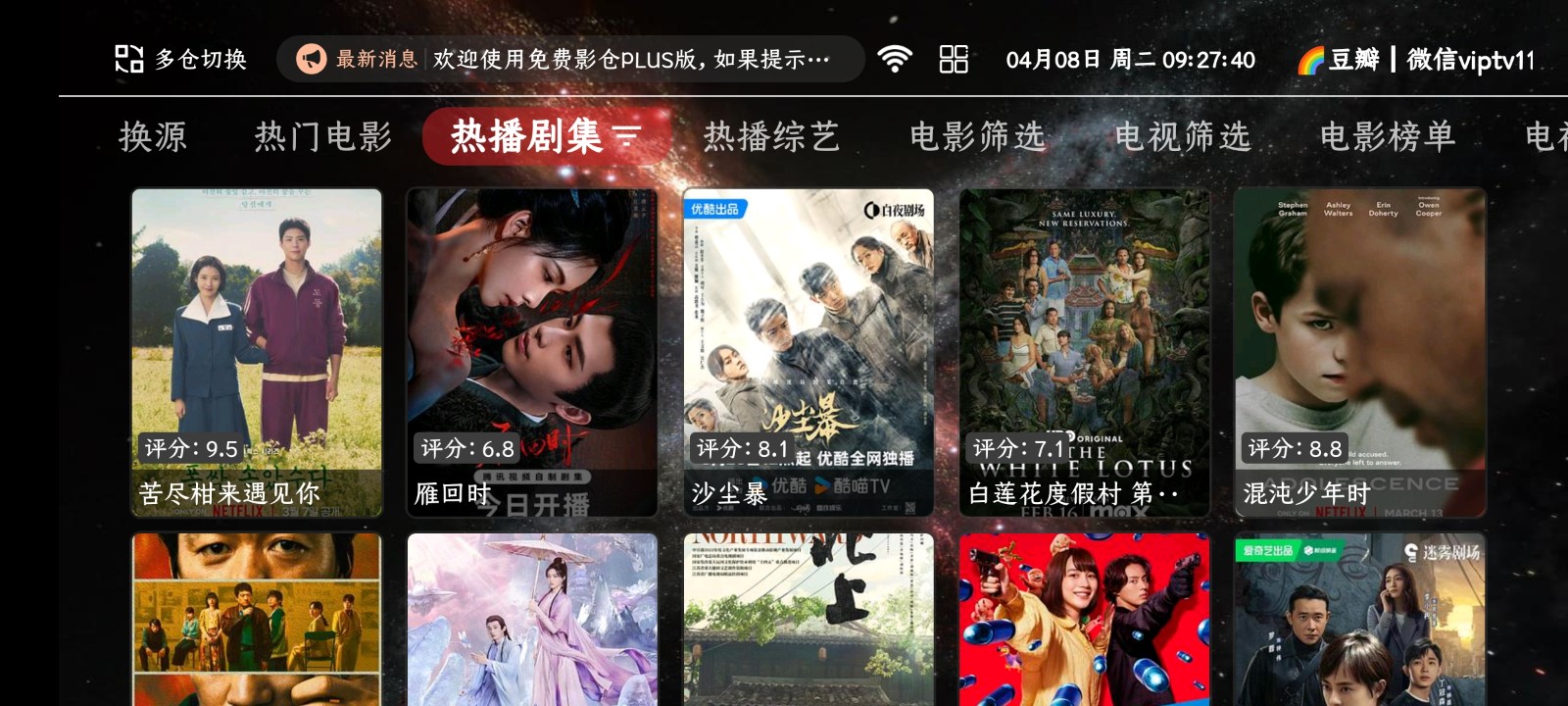Open the Wi-Fi network icon
This screenshot has height=706, width=1568.
click(894, 60)
